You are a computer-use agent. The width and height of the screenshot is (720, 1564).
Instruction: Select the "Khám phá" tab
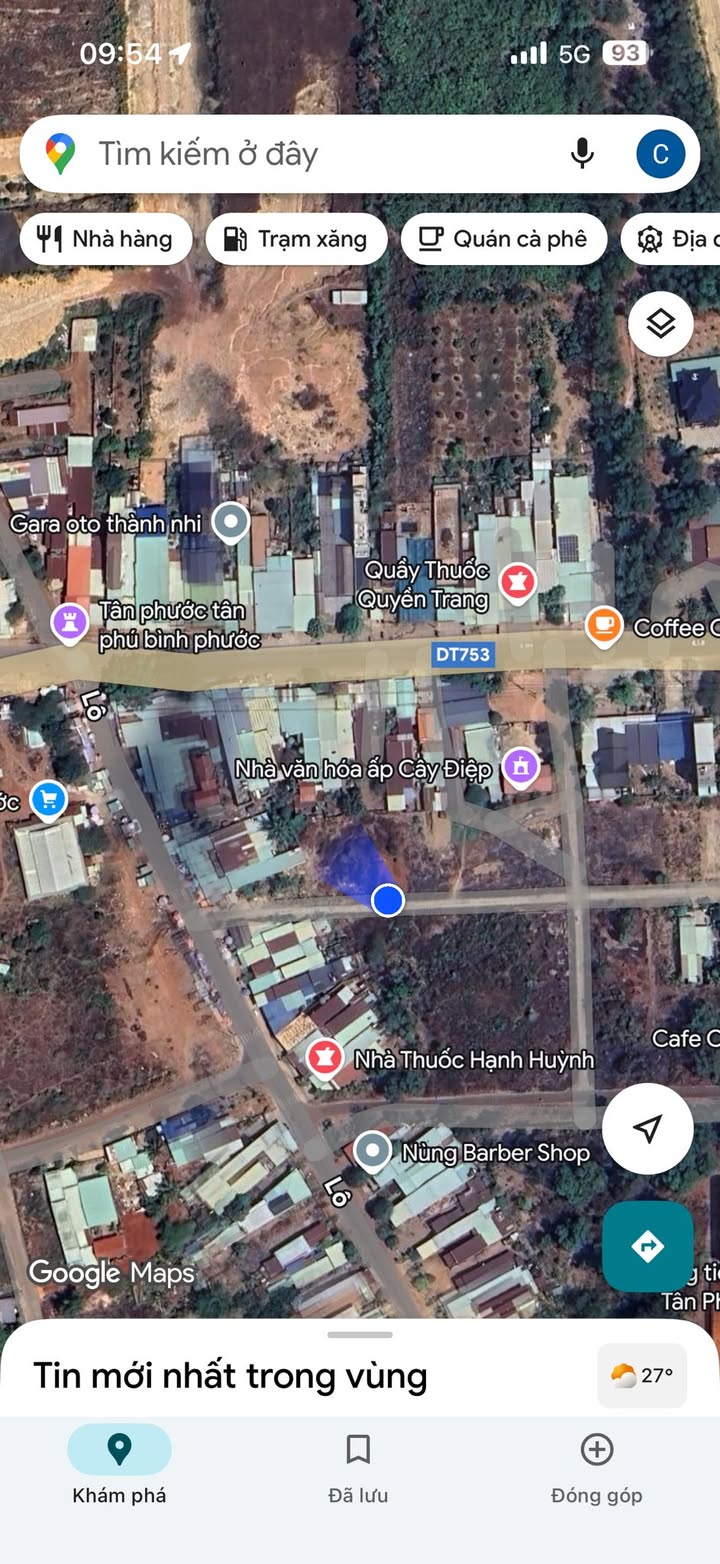[119, 1468]
